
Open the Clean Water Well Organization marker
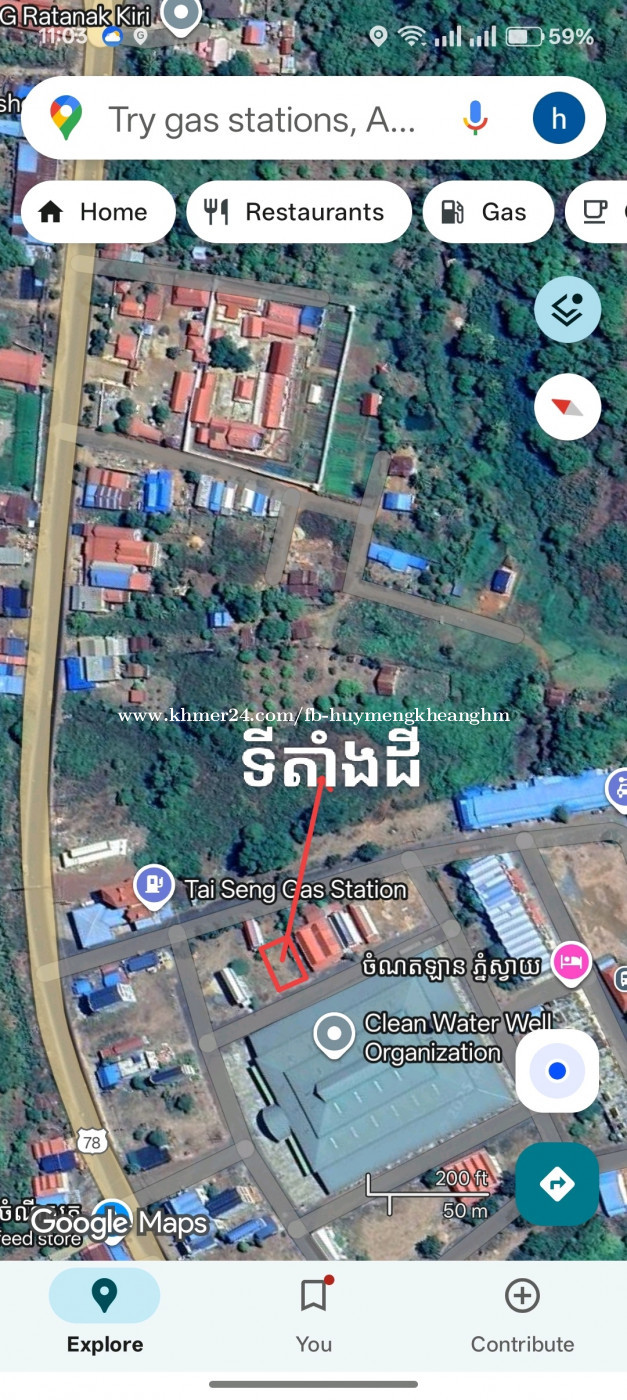click(x=334, y=1035)
